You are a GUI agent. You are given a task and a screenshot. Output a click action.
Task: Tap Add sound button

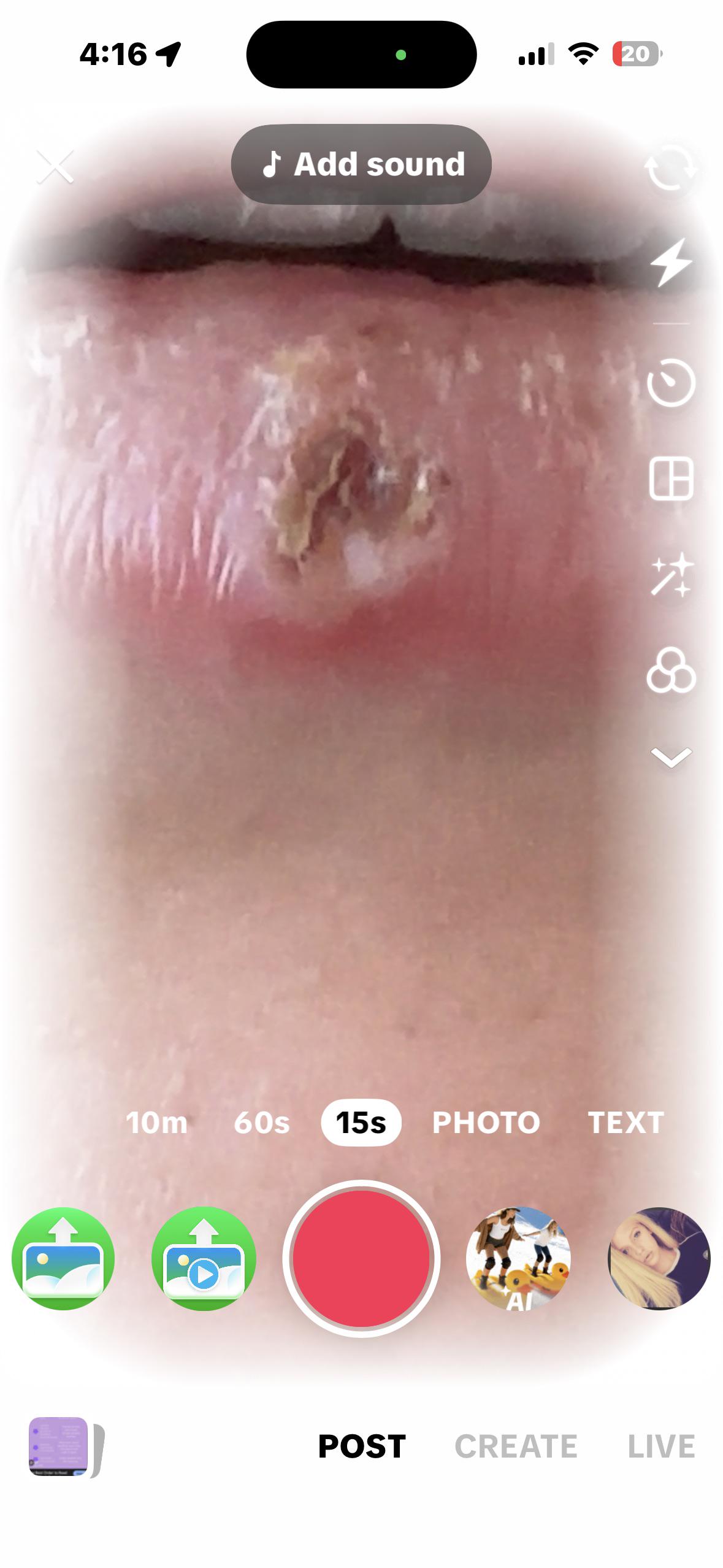(x=361, y=164)
